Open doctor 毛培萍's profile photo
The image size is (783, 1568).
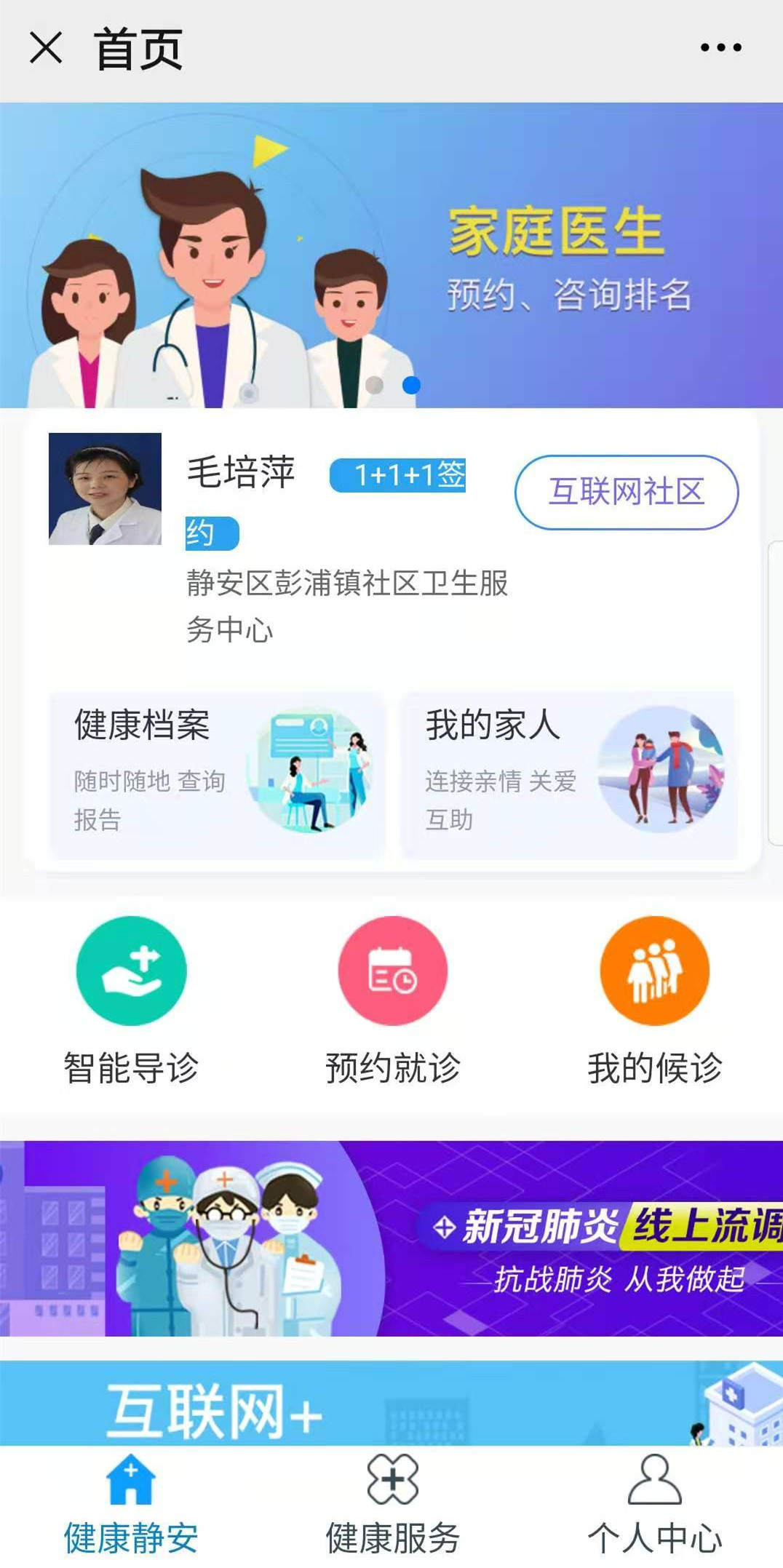point(105,489)
